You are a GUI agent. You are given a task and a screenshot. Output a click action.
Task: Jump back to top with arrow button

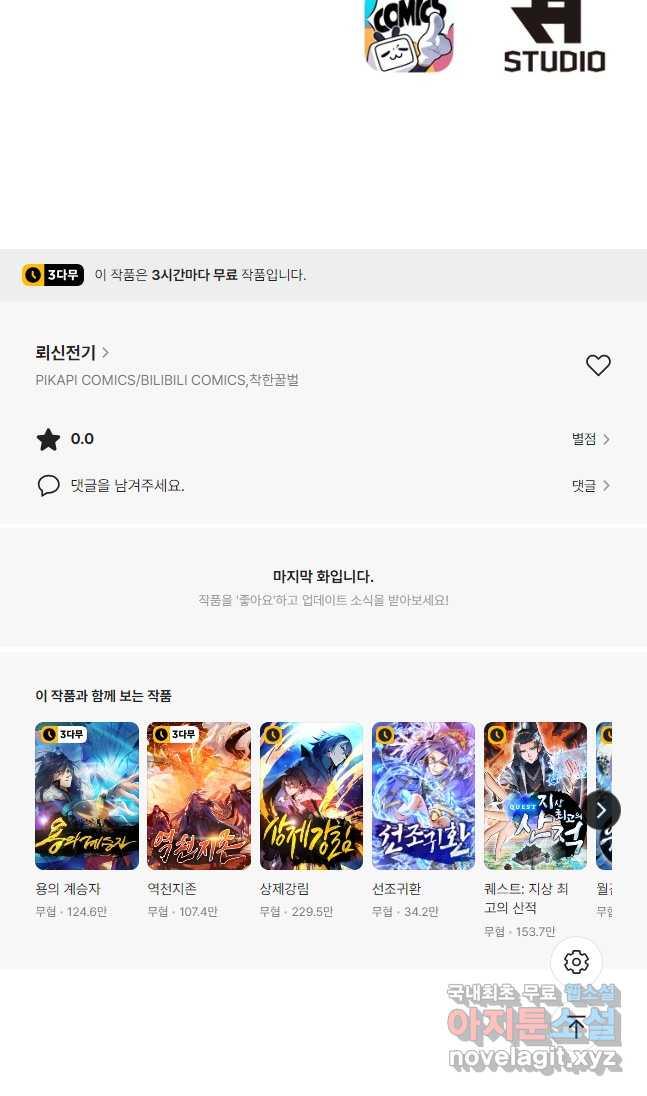tap(576, 1027)
